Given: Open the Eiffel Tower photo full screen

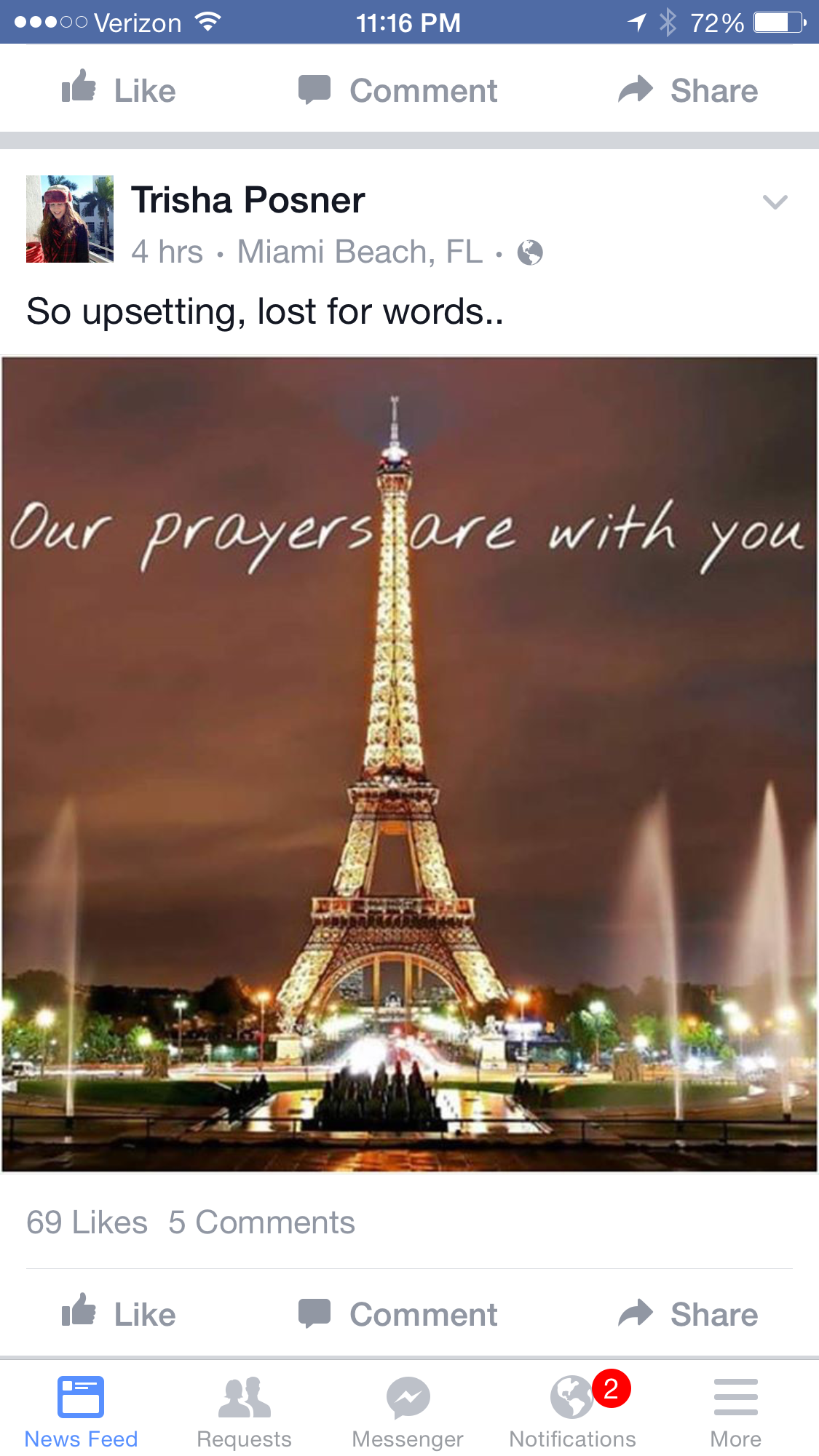Looking at the screenshot, I should click(409, 764).
